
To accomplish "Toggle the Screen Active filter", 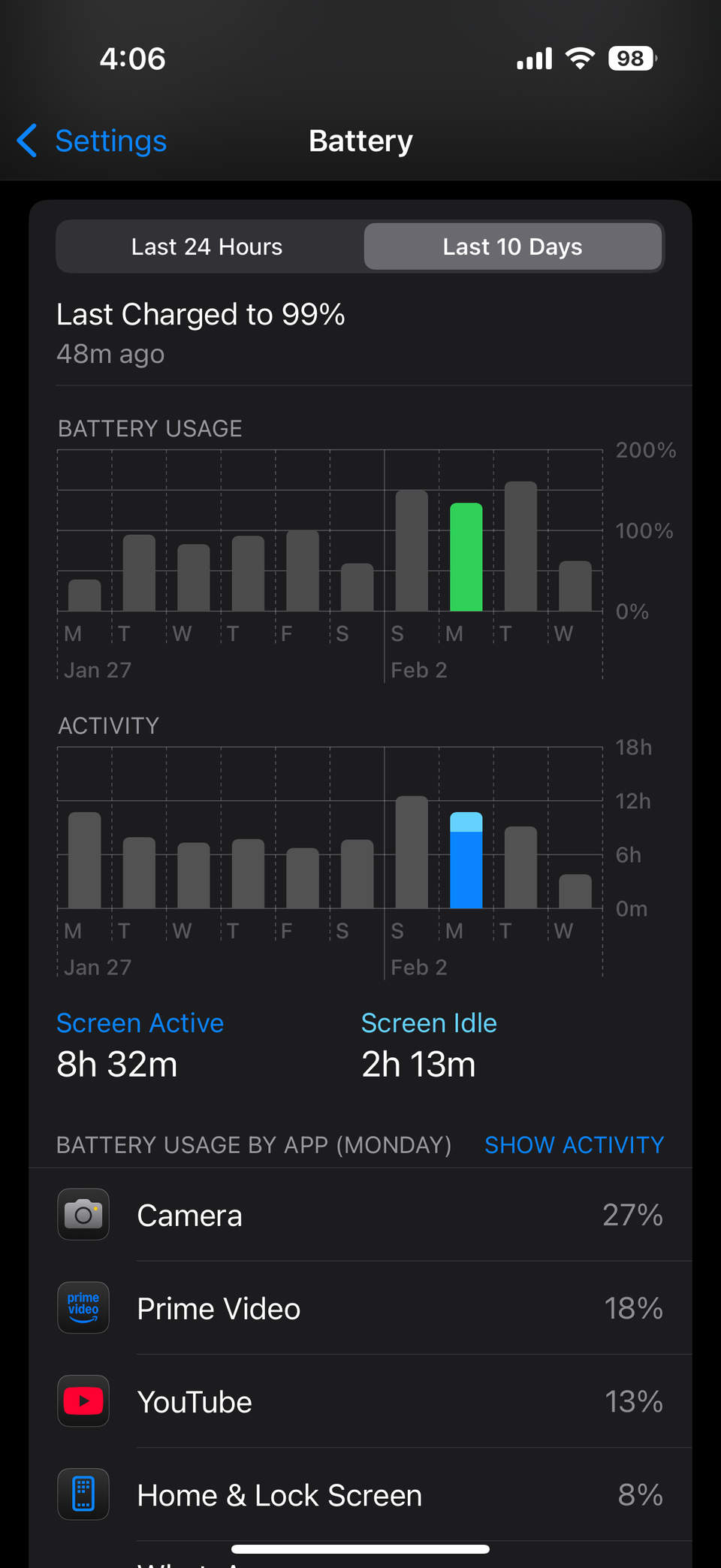I will pyautogui.click(x=140, y=1023).
